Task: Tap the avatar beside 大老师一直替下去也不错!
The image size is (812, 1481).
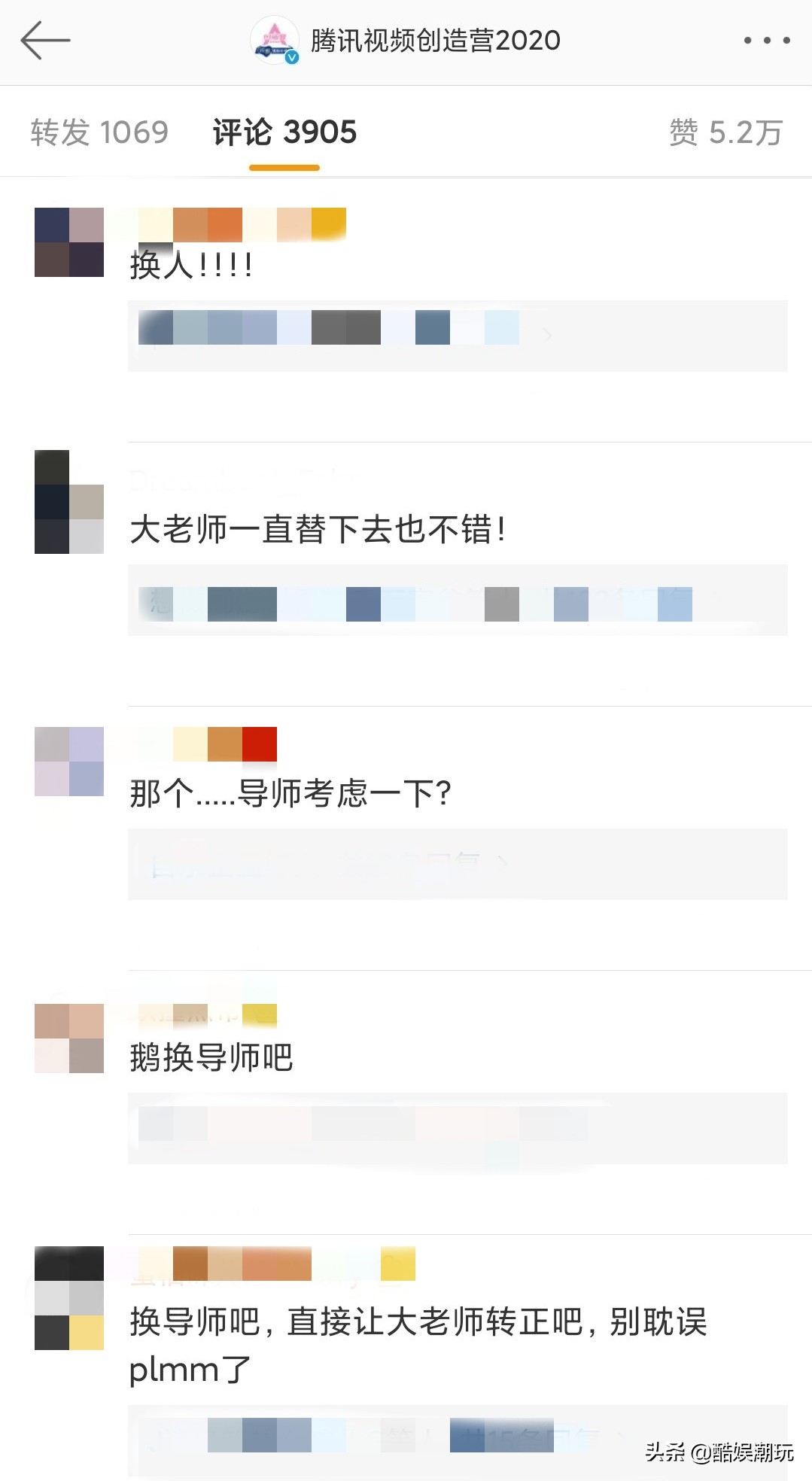Action: [68, 500]
